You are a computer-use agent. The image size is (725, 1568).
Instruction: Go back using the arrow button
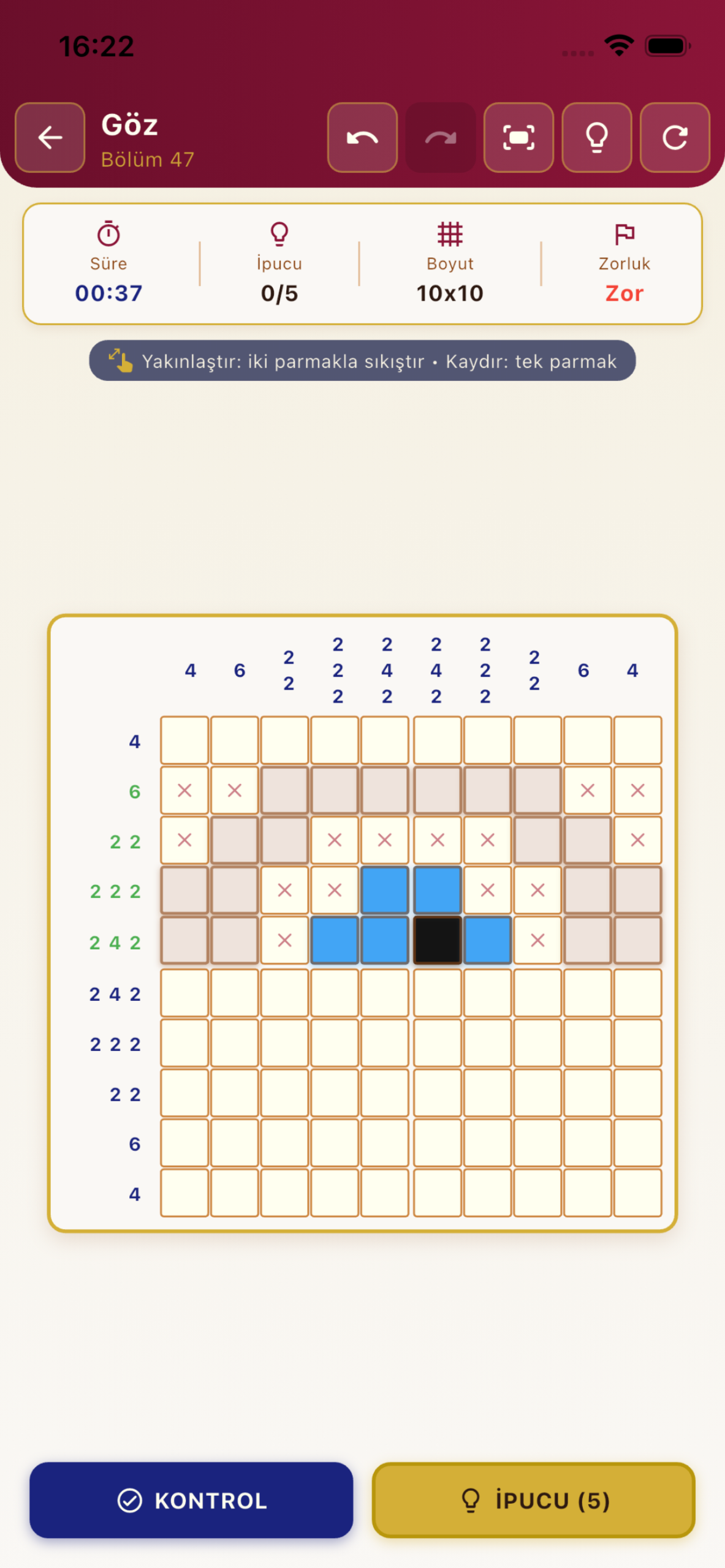(x=50, y=137)
